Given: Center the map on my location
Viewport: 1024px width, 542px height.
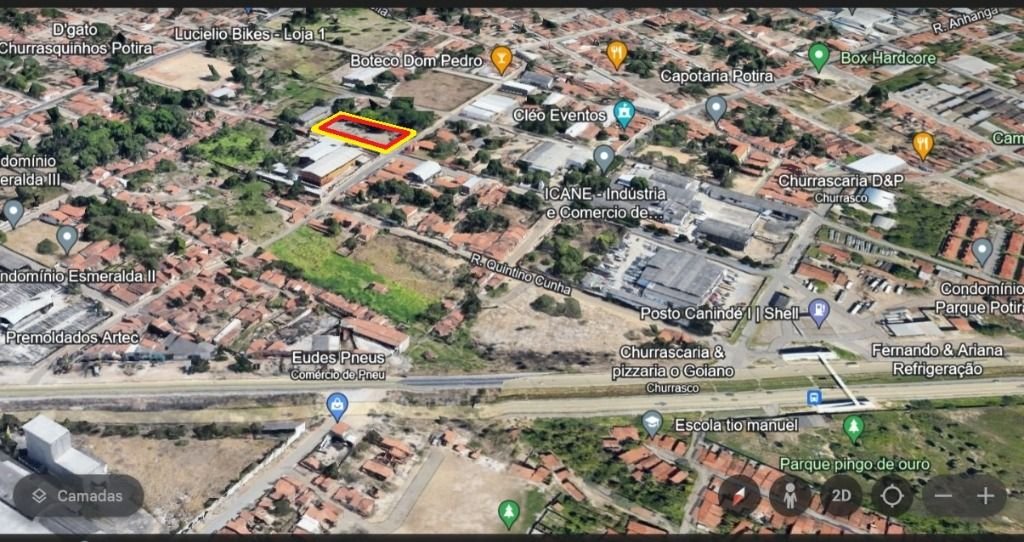Looking at the screenshot, I should tap(892, 495).
